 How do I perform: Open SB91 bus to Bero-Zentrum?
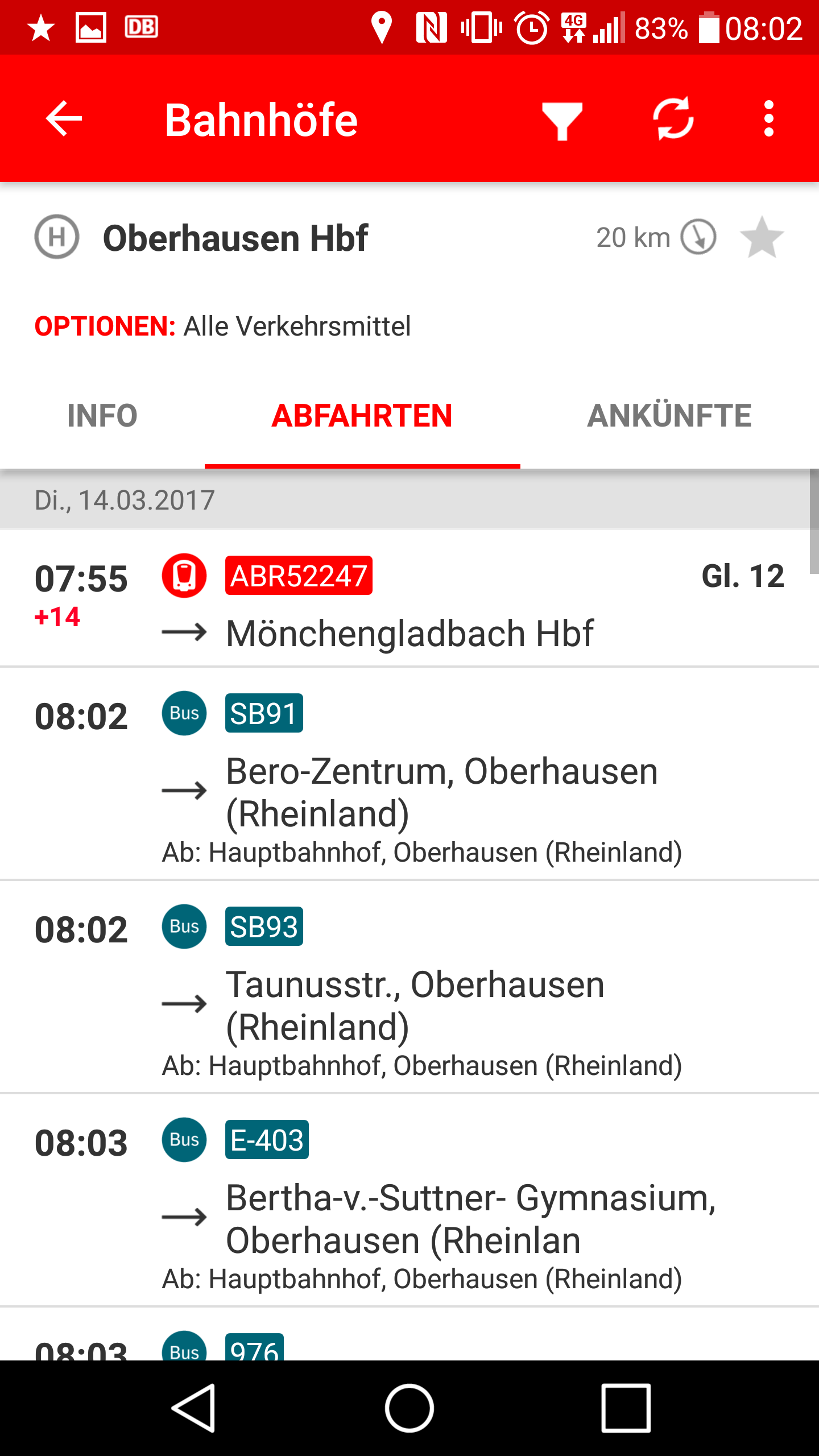[409, 773]
